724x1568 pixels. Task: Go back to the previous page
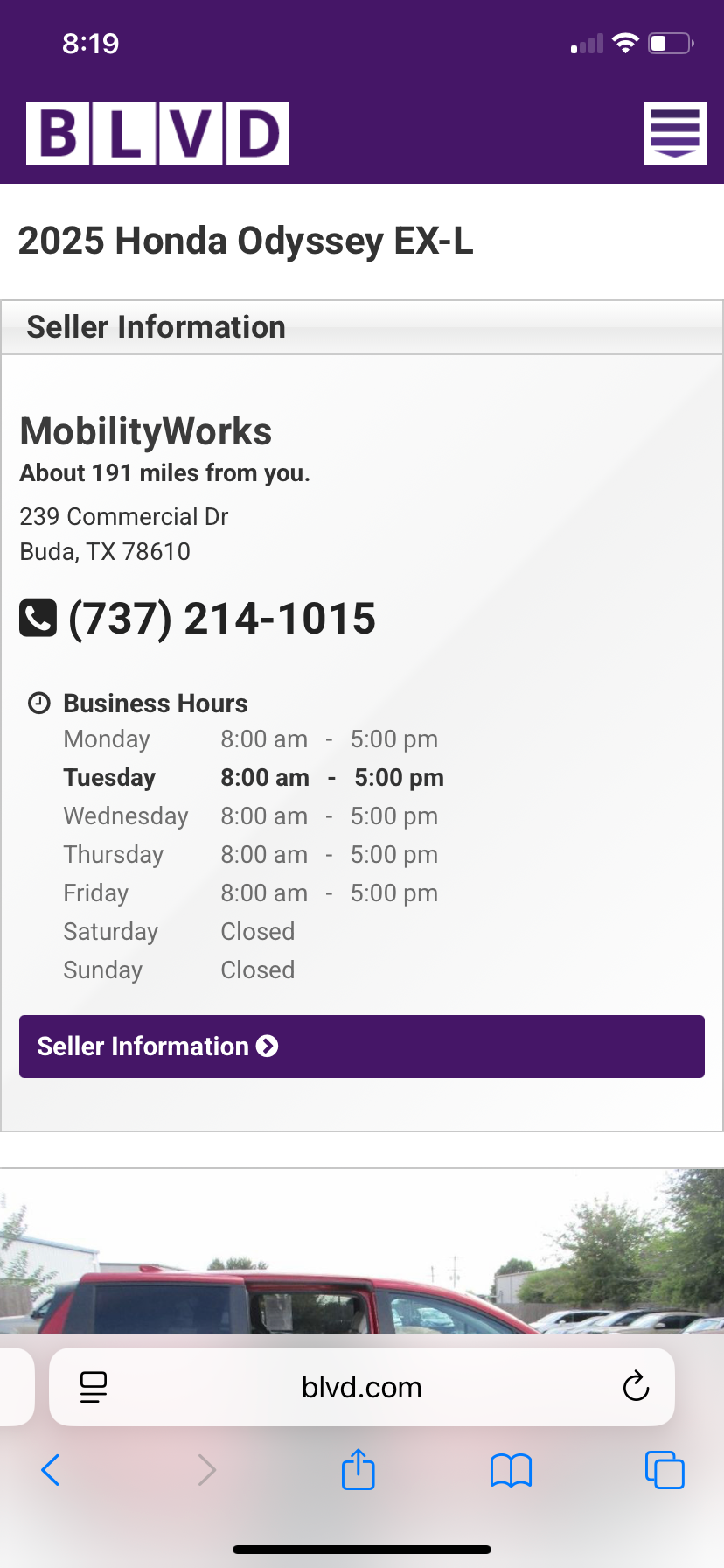click(x=51, y=1470)
